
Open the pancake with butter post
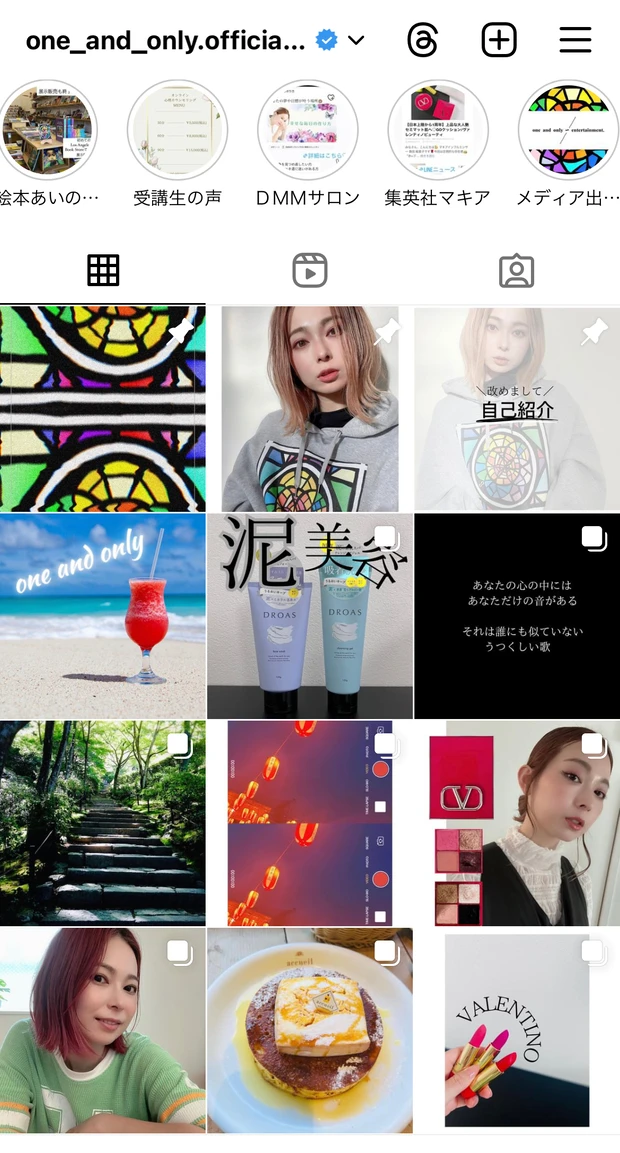pyautogui.click(x=310, y=1030)
